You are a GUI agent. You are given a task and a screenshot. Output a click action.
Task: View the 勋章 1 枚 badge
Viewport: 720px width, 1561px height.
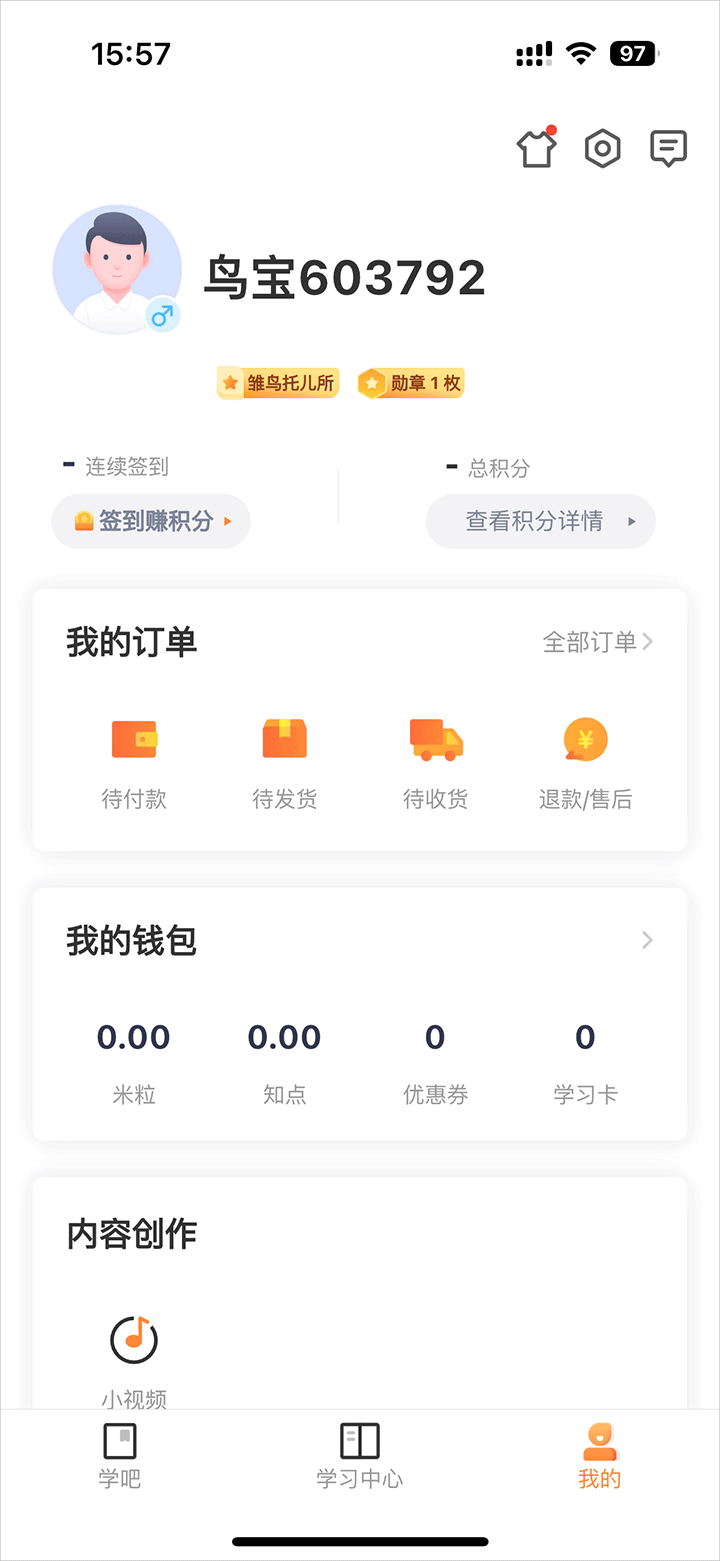(x=412, y=382)
